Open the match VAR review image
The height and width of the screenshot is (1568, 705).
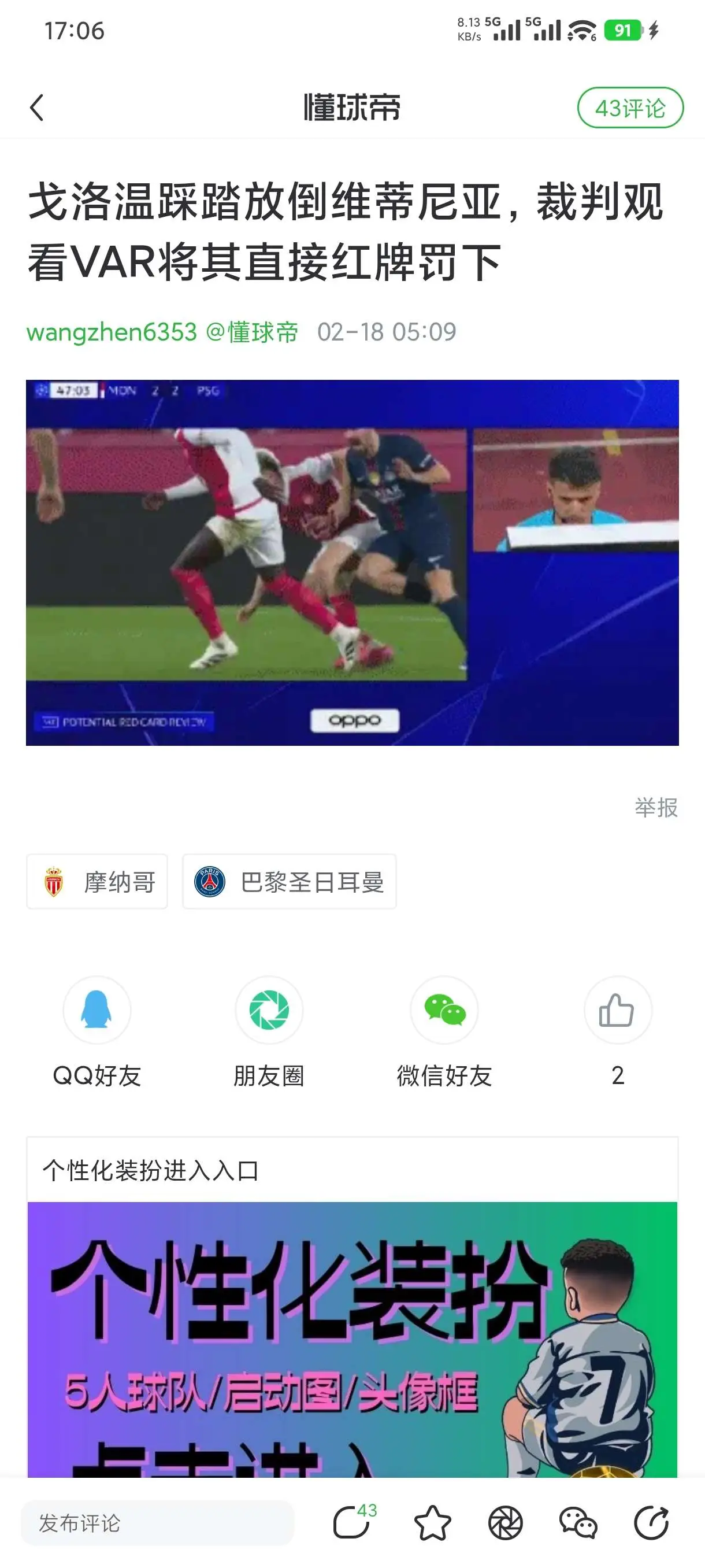(352, 563)
